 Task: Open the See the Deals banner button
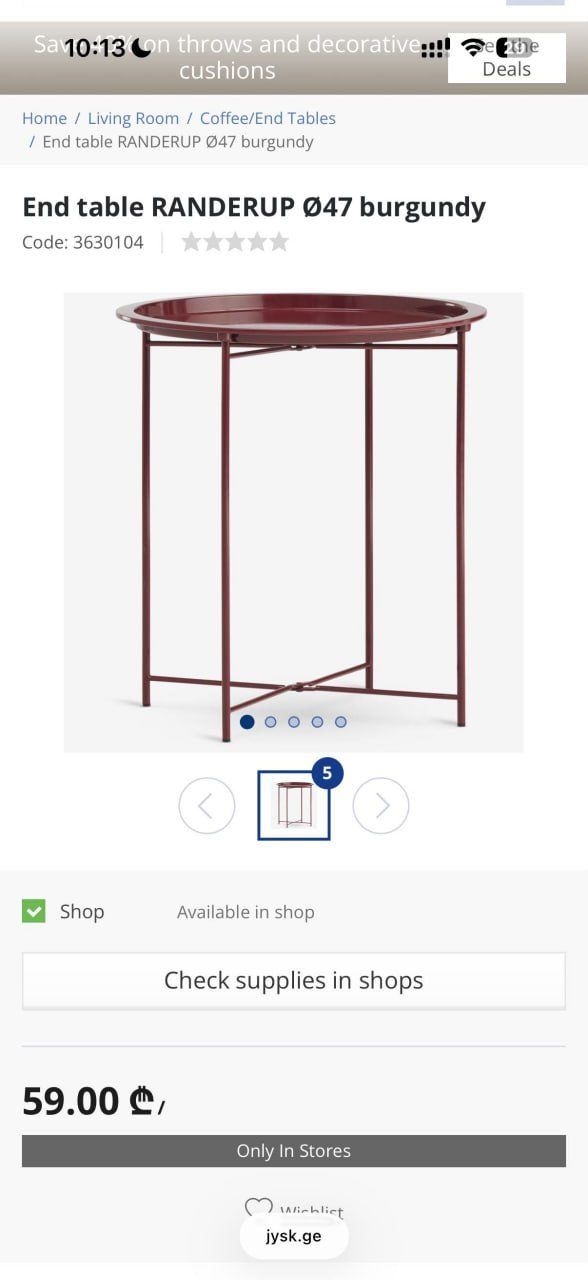506,58
